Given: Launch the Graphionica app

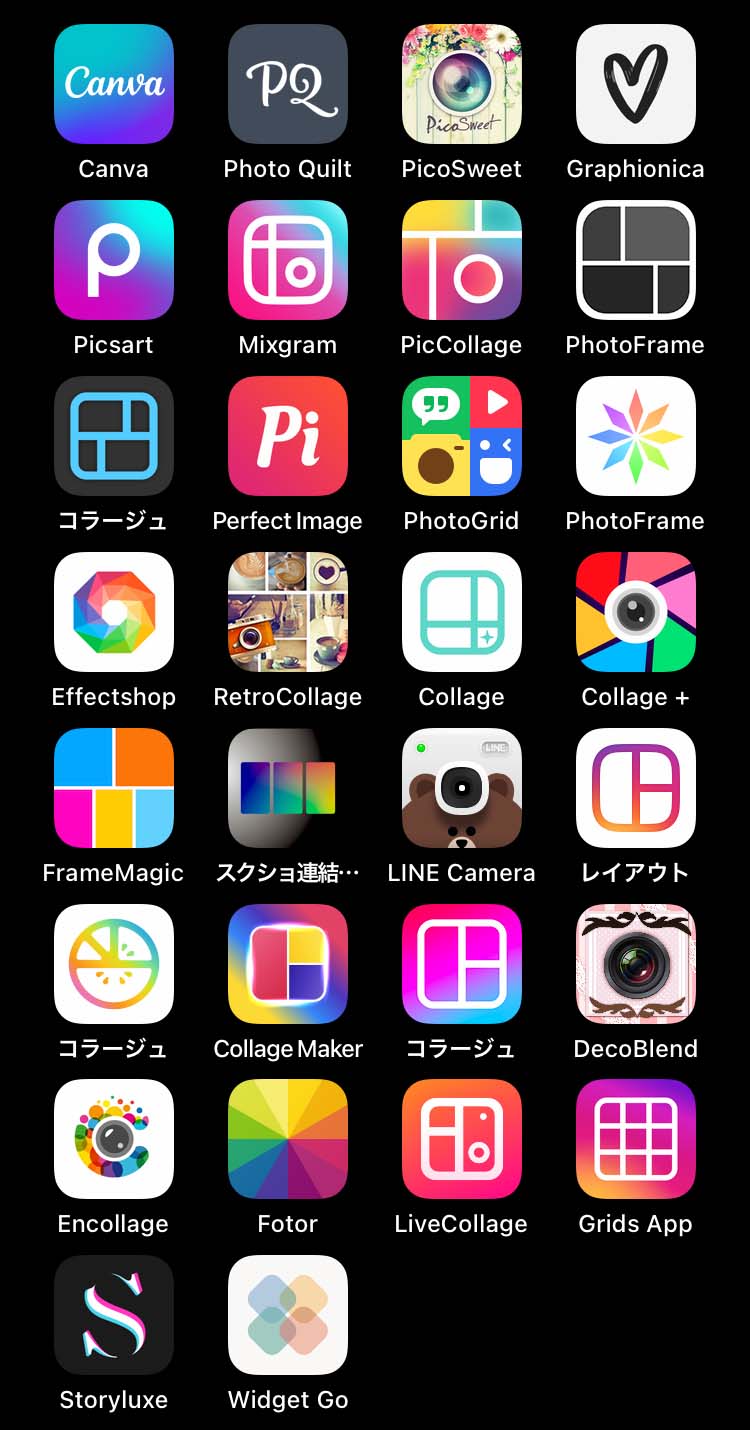Looking at the screenshot, I should tap(636, 84).
